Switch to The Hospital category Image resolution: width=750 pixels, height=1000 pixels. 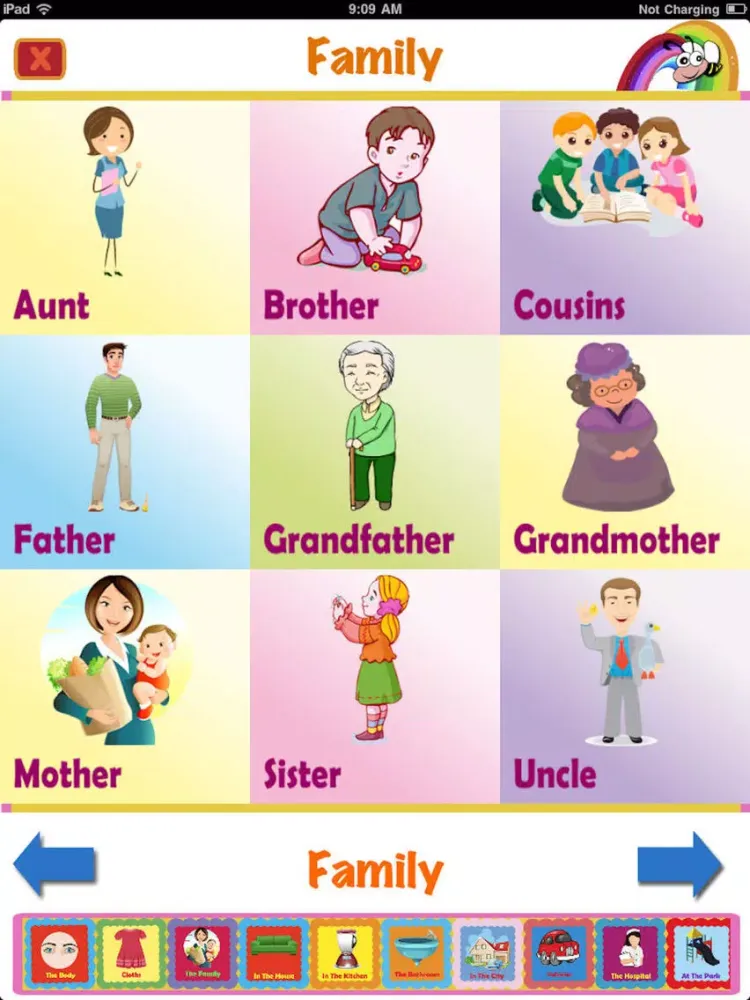[630, 954]
